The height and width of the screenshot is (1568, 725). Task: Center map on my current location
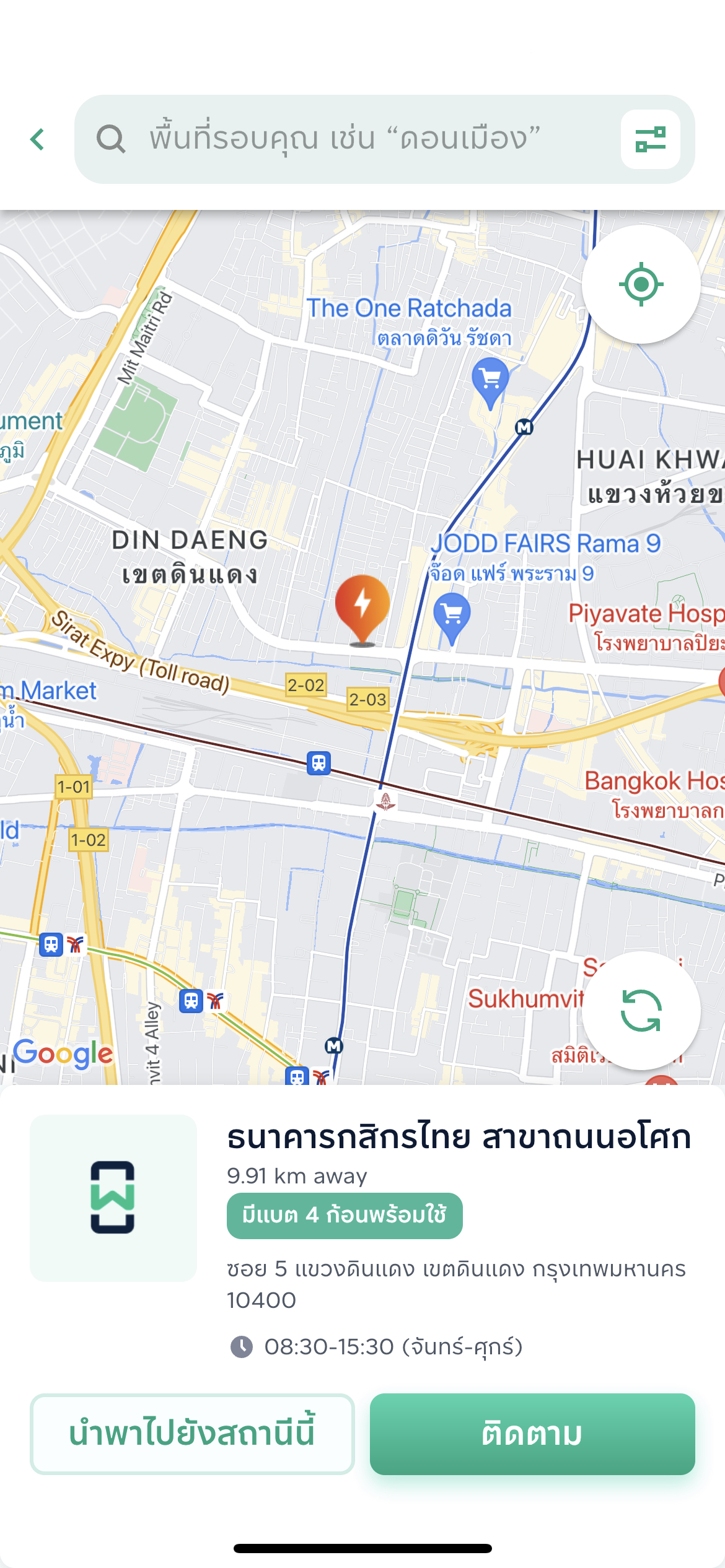click(x=641, y=284)
